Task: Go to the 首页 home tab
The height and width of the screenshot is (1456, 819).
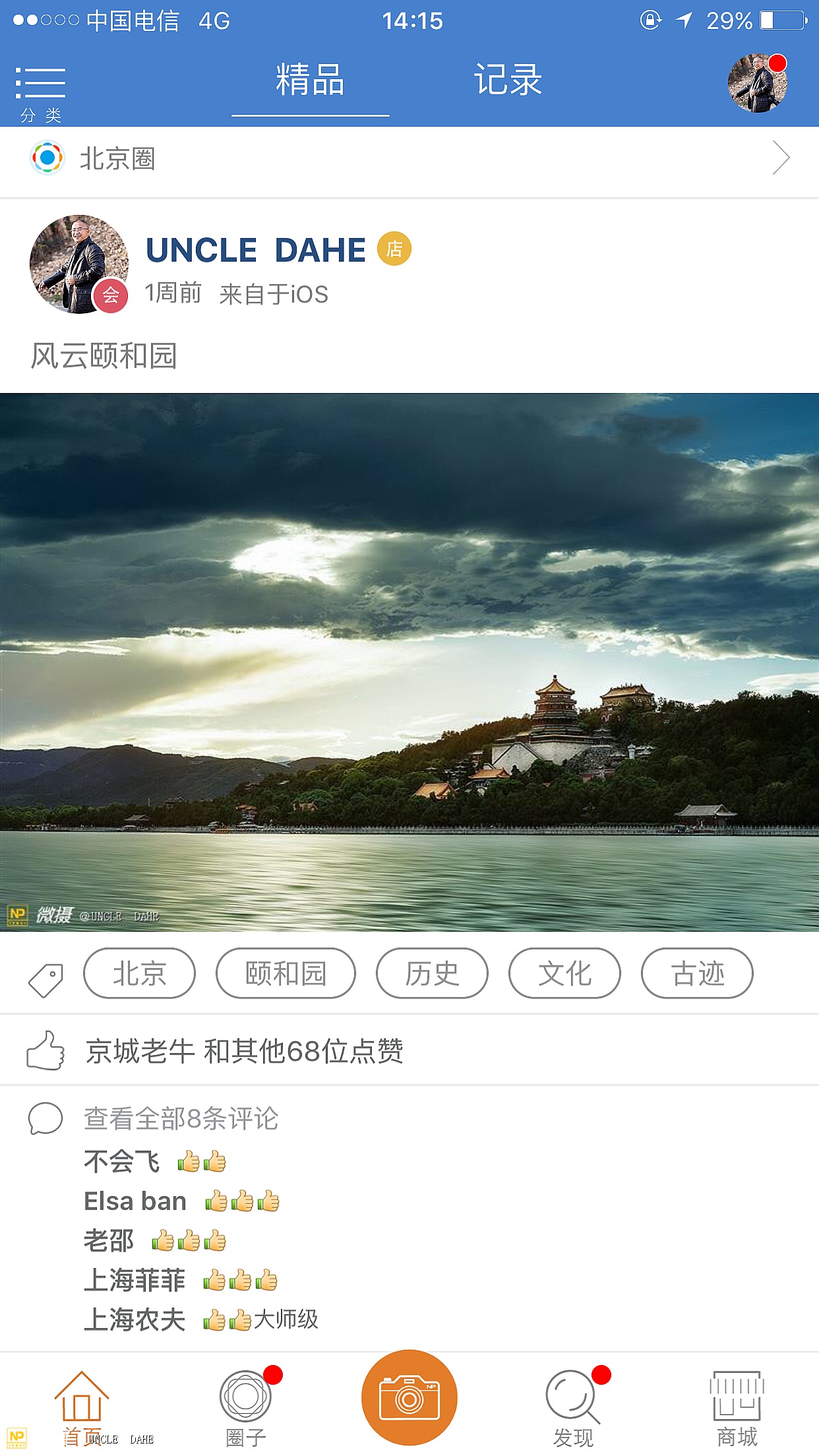Action: click(x=81, y=1406)
